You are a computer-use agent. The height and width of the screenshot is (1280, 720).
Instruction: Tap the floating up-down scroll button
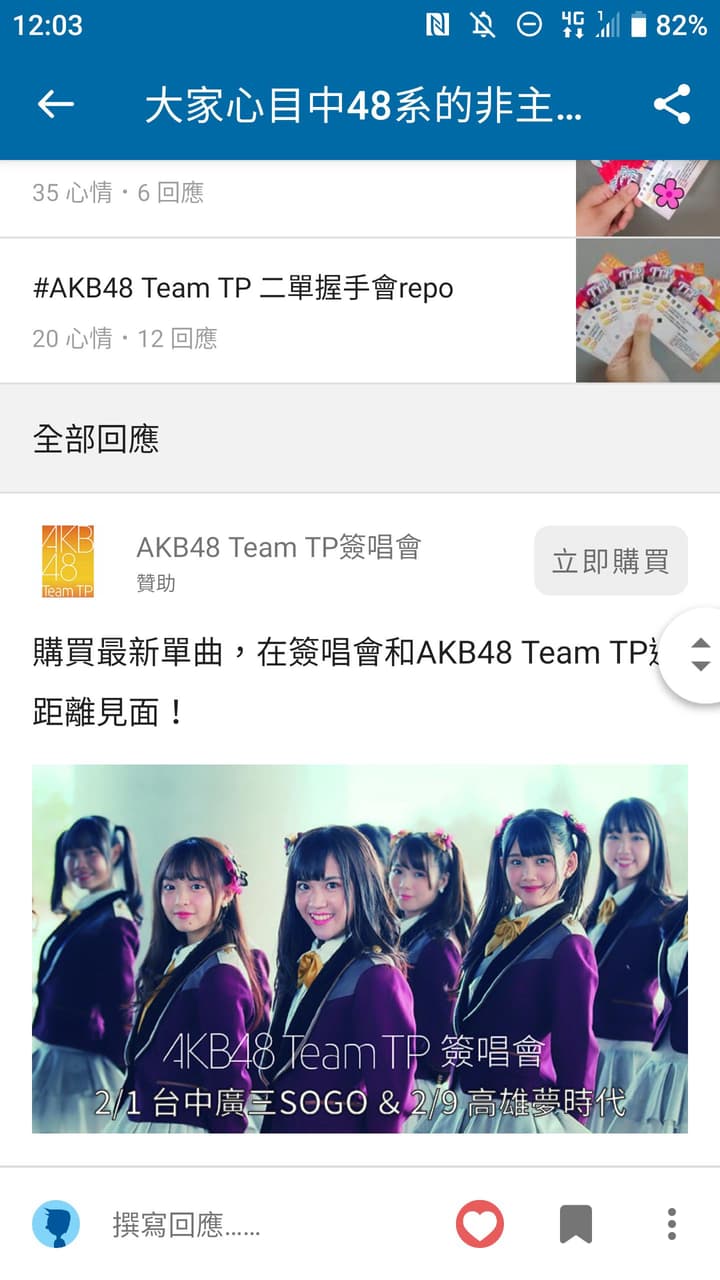click(x=700, y=655)
